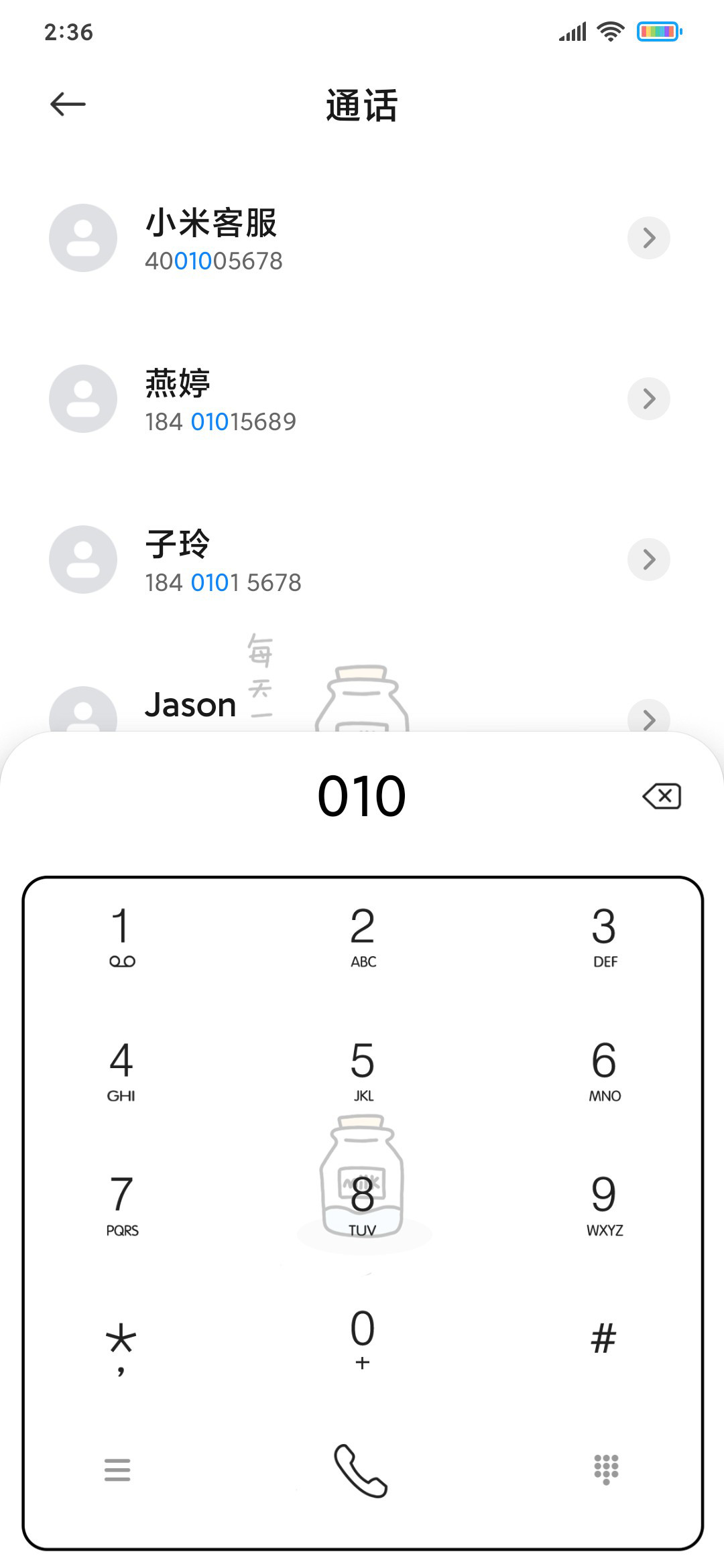Open the dialer menu icon
The width and height of the screenshot is (724, 1568).
pos(117,1469)
